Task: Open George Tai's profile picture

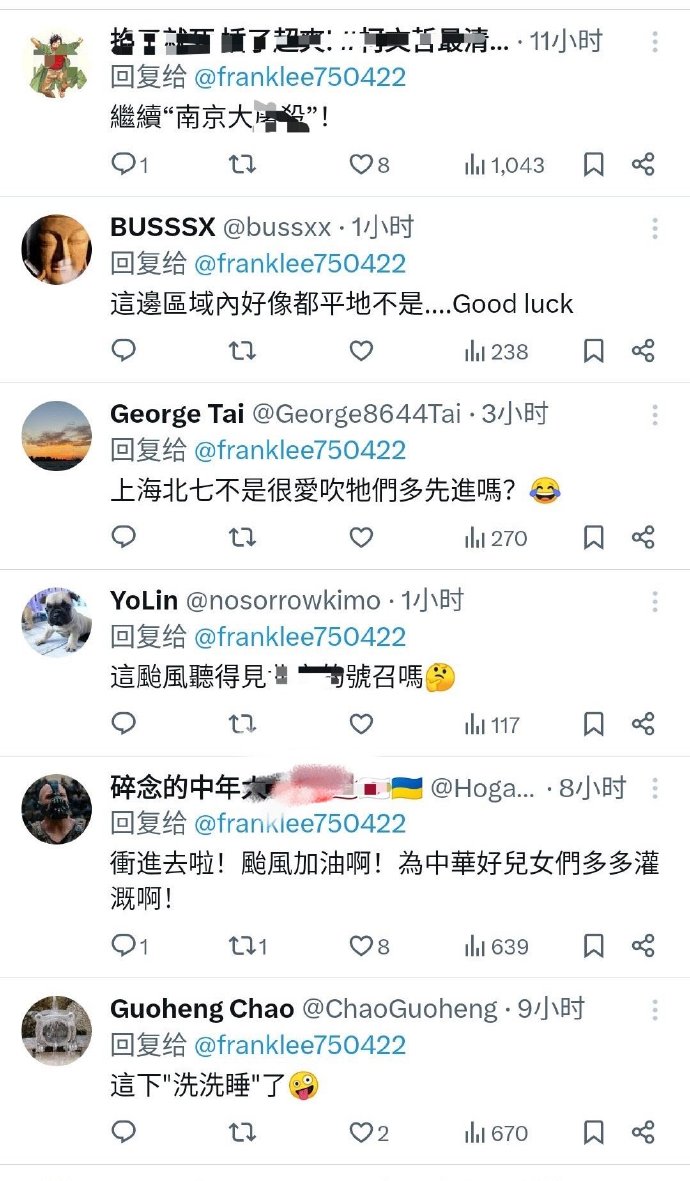Action: [x=56, y=435]
